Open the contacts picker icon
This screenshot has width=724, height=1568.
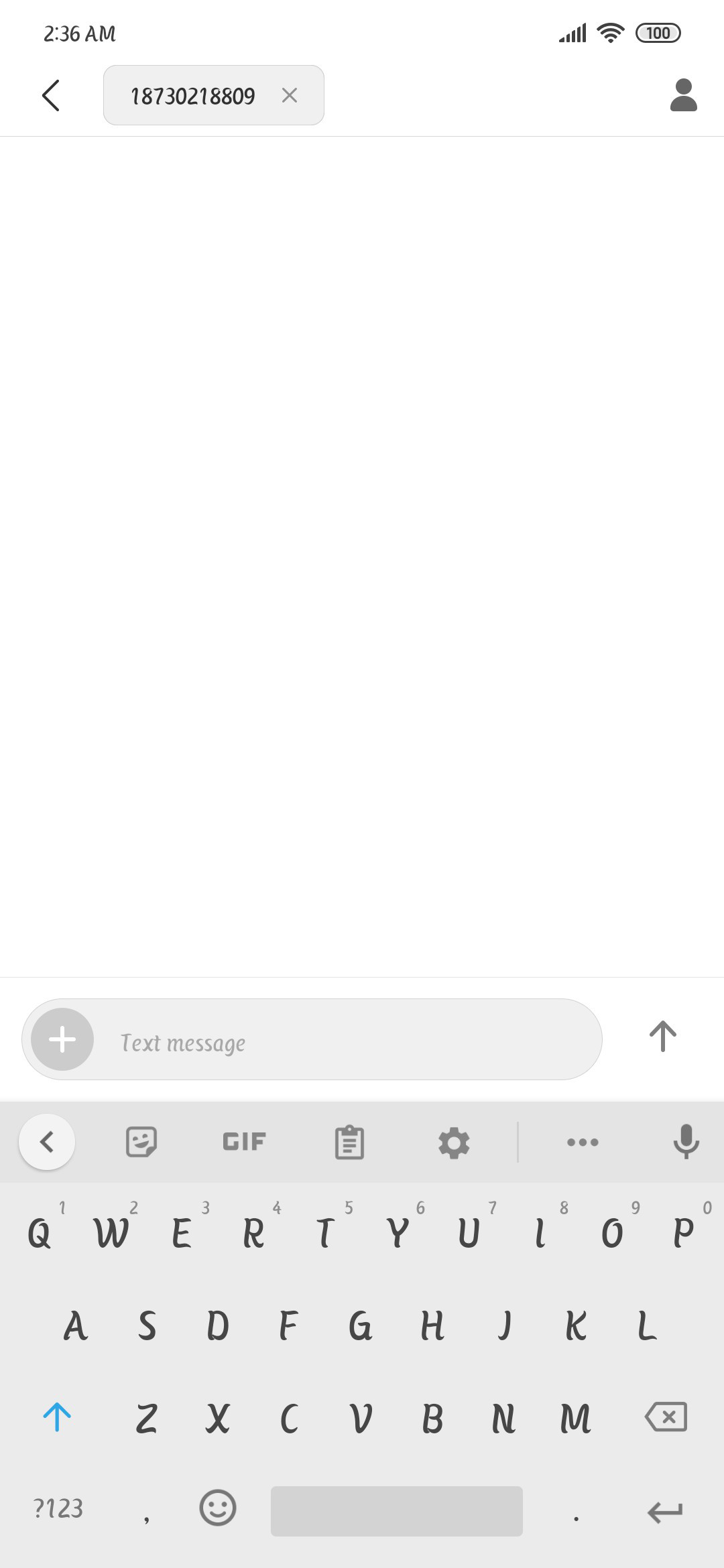pyautogui.click(x=684, y=95)
